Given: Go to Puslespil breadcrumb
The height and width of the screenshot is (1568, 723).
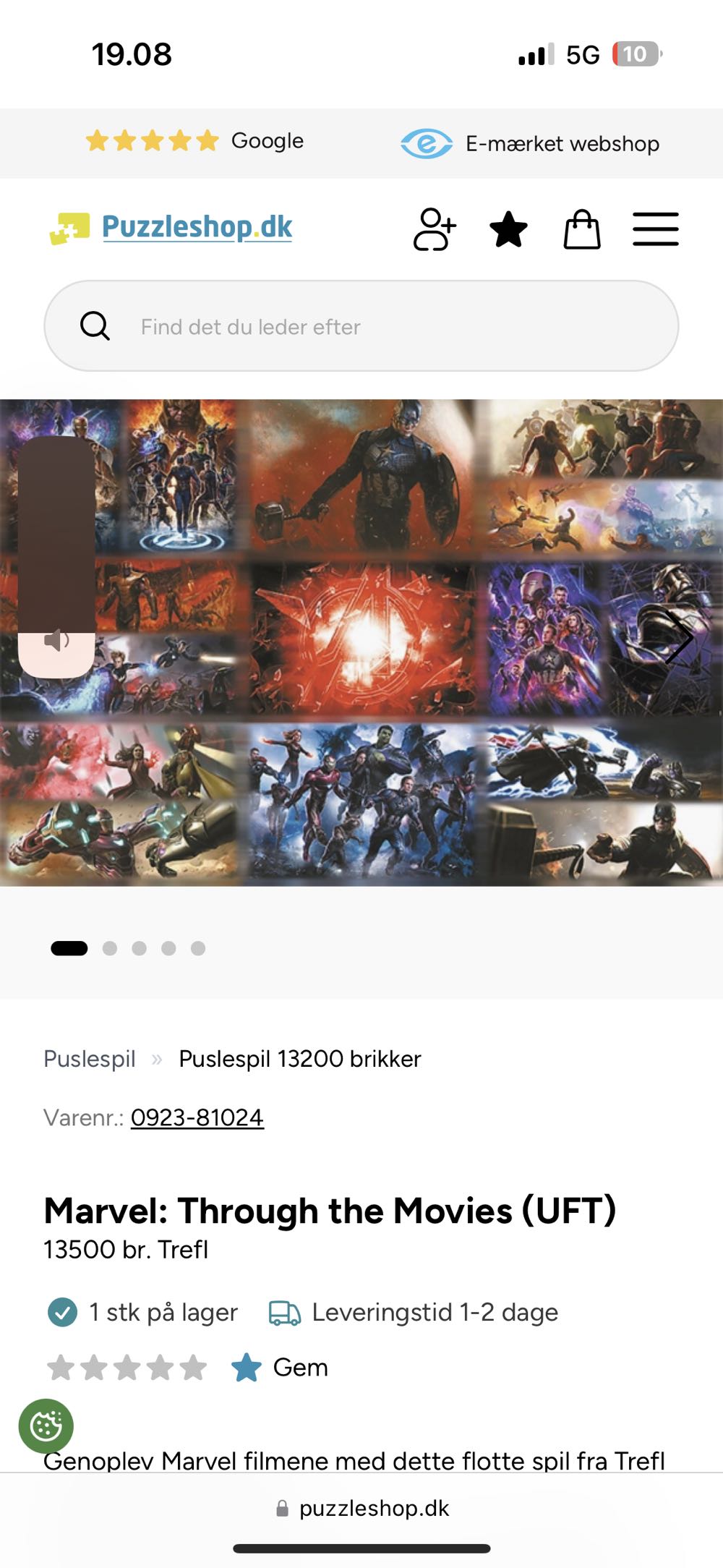Looking at the screenshot, I should click(x=90, y=1059).
